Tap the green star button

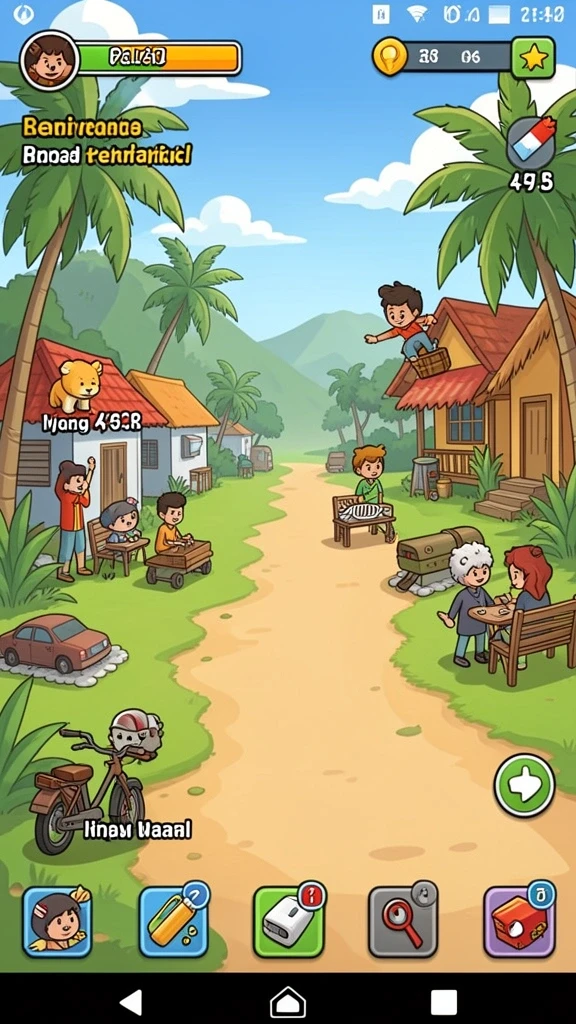pyautogui.click(x=533, y=58)
